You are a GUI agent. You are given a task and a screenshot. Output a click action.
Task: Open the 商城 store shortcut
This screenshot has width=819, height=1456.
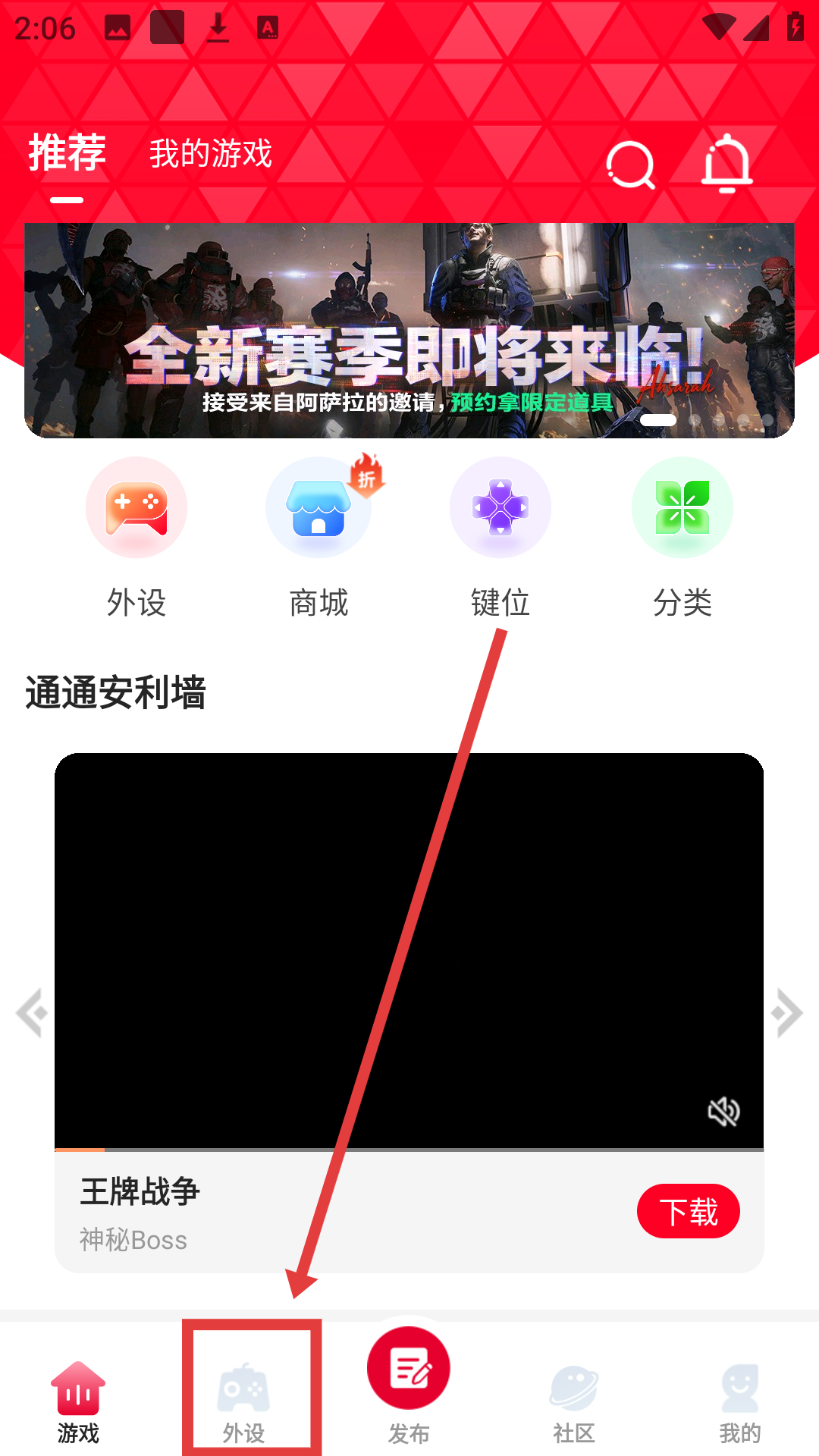coord(318,508)
